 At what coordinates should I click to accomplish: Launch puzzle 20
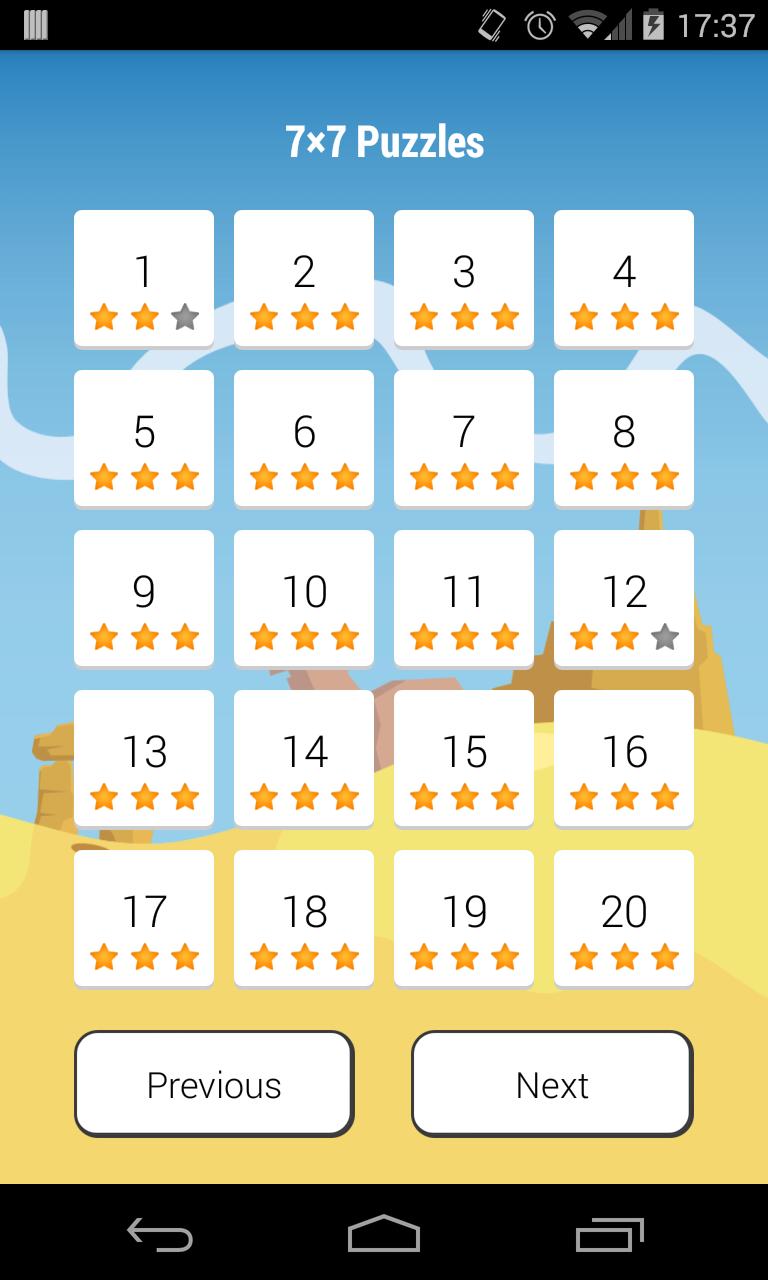tap(624, 918)
